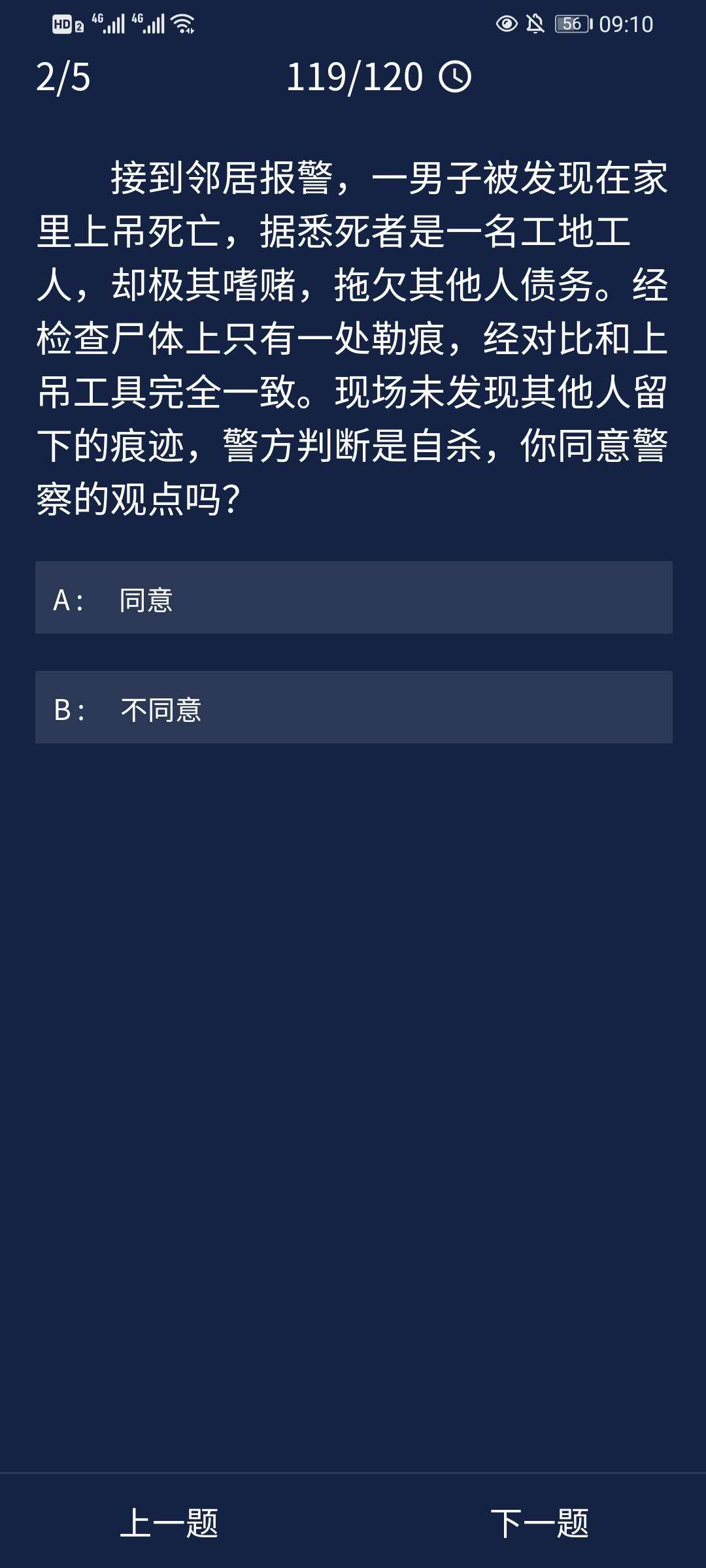
Task: Go back to previous question 上一题
Action: [x=169, y=1522]
